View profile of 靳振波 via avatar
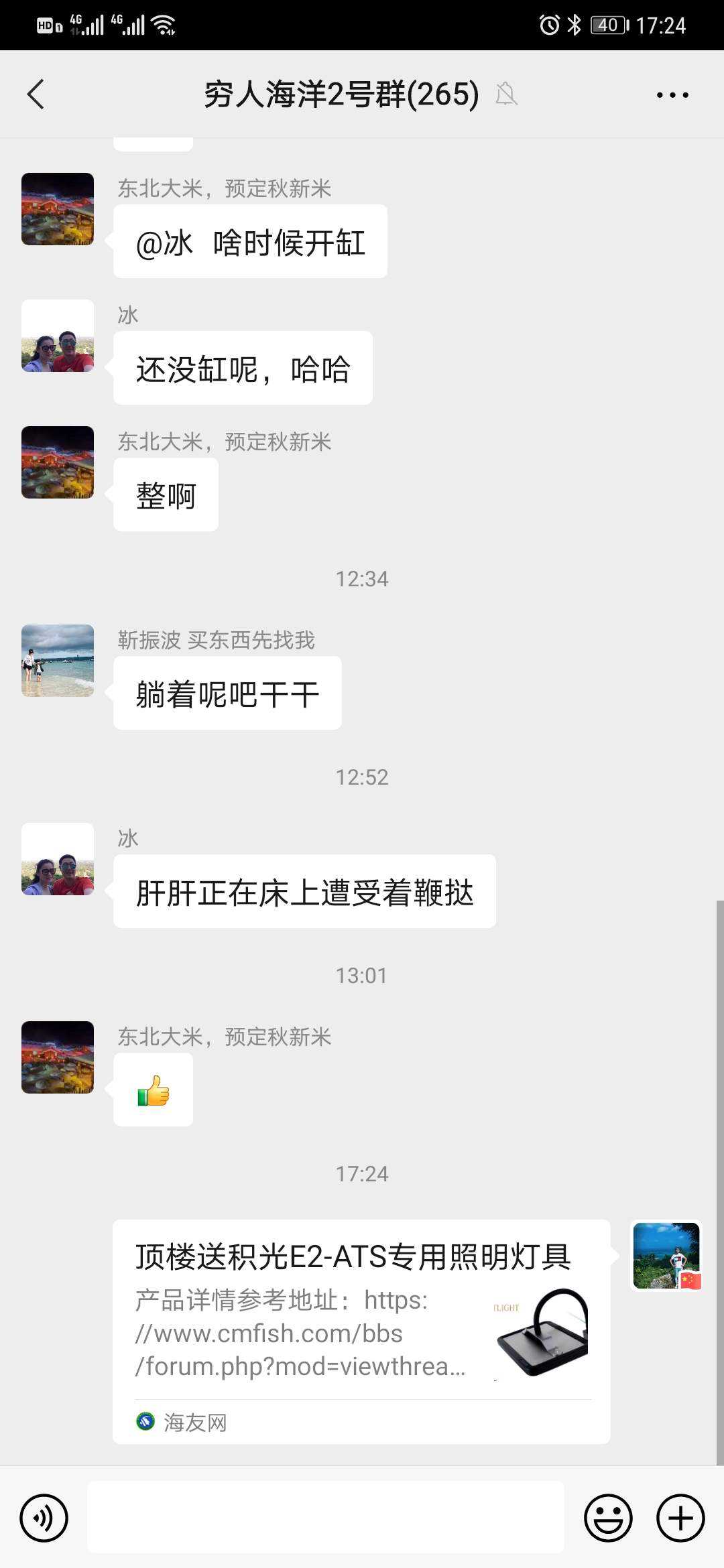 pos(58,661)
